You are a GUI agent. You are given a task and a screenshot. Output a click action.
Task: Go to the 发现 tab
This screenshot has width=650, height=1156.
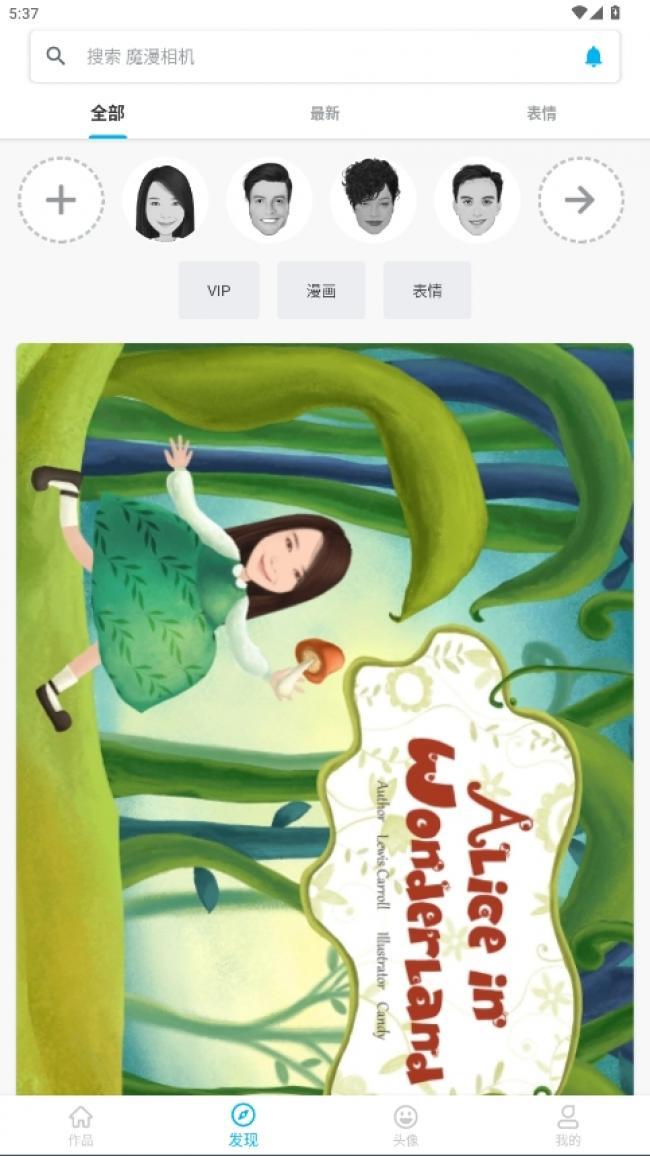point(243,1125)
